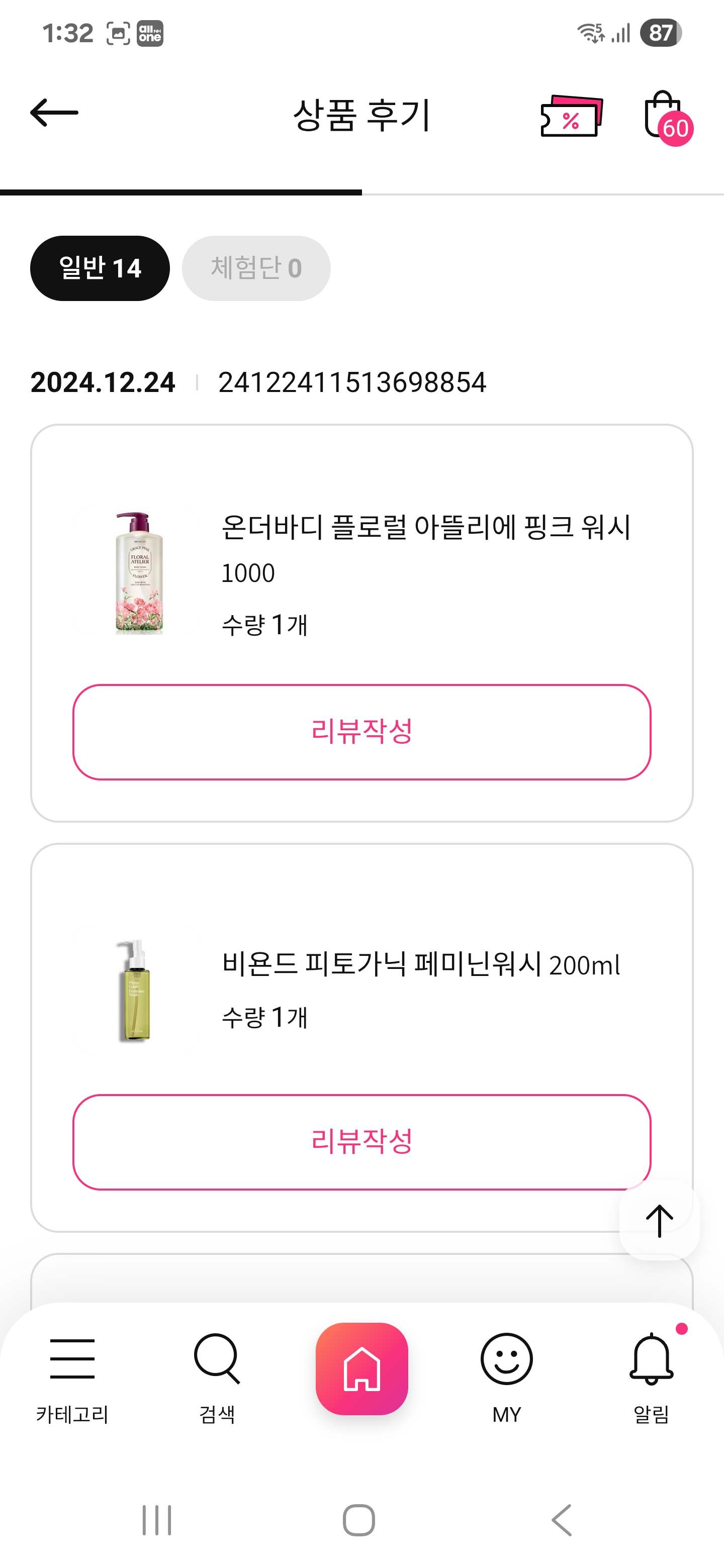Viewport: 724px width, 1568px height.
Task: Write a review for 온더바디 플로럴 아뜰리에 핑크 워시
Action: [x=361, y=732]
